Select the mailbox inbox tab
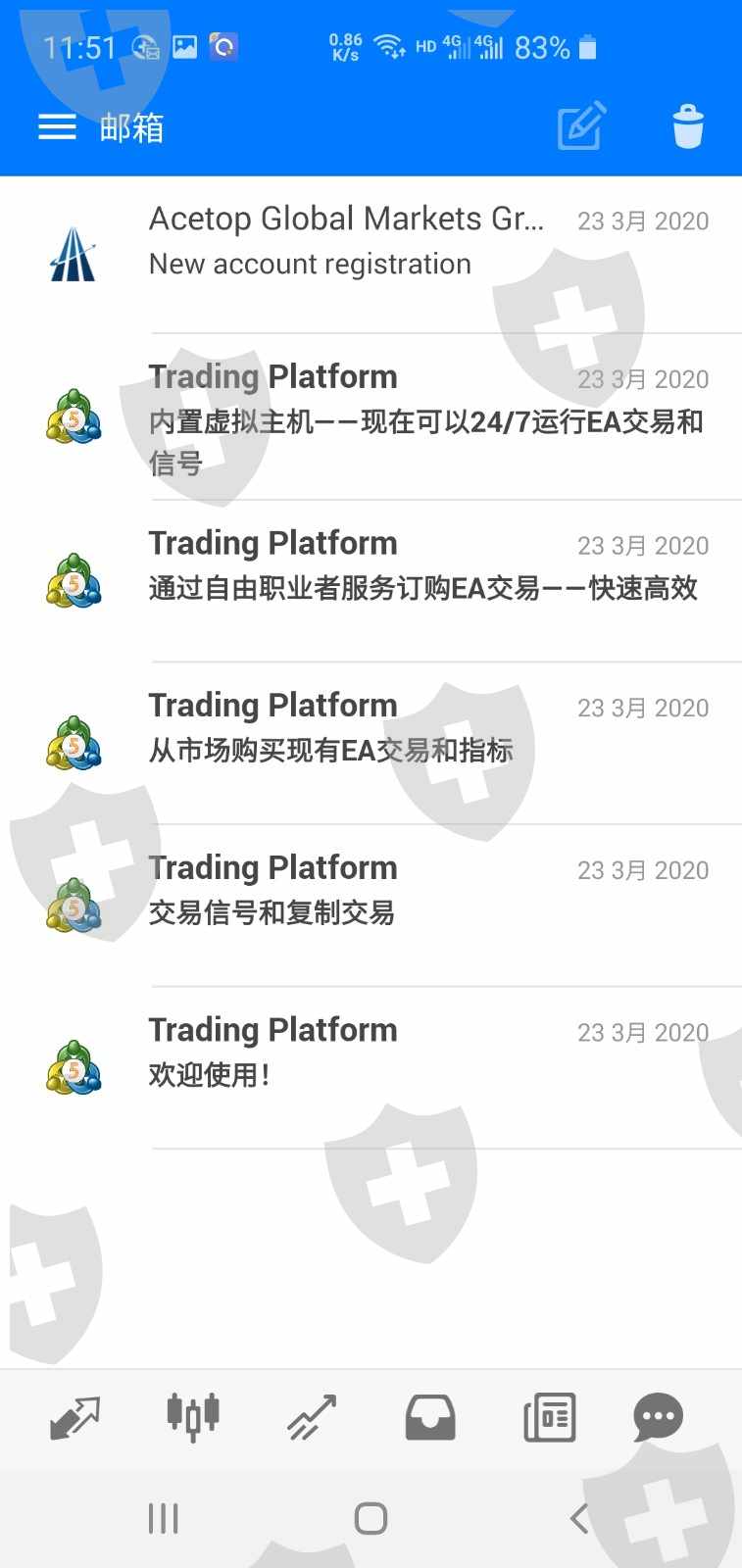The height and width of the screenshot is (1568, 742). point(430,1417)
